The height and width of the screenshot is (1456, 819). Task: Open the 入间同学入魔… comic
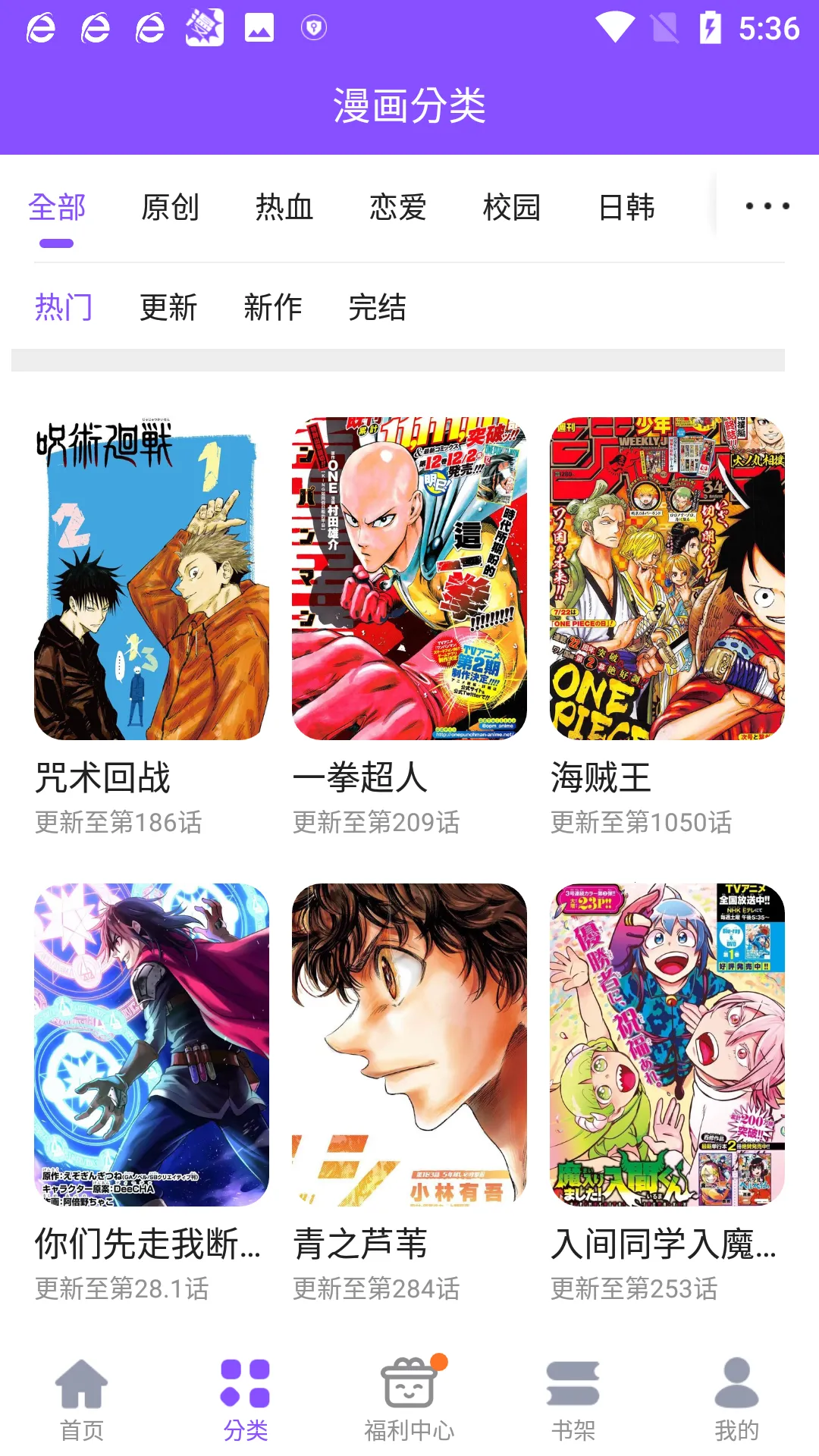[667, 1045]
